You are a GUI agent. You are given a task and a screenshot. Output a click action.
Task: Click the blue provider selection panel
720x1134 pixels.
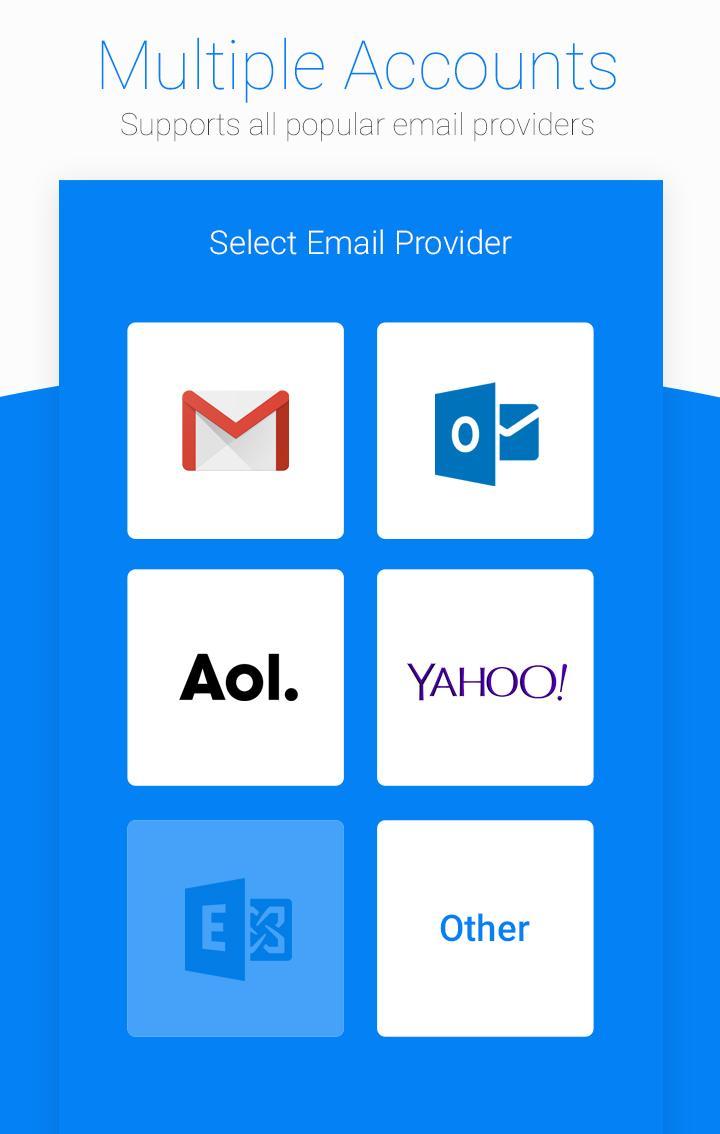[x=360, y=1090]
